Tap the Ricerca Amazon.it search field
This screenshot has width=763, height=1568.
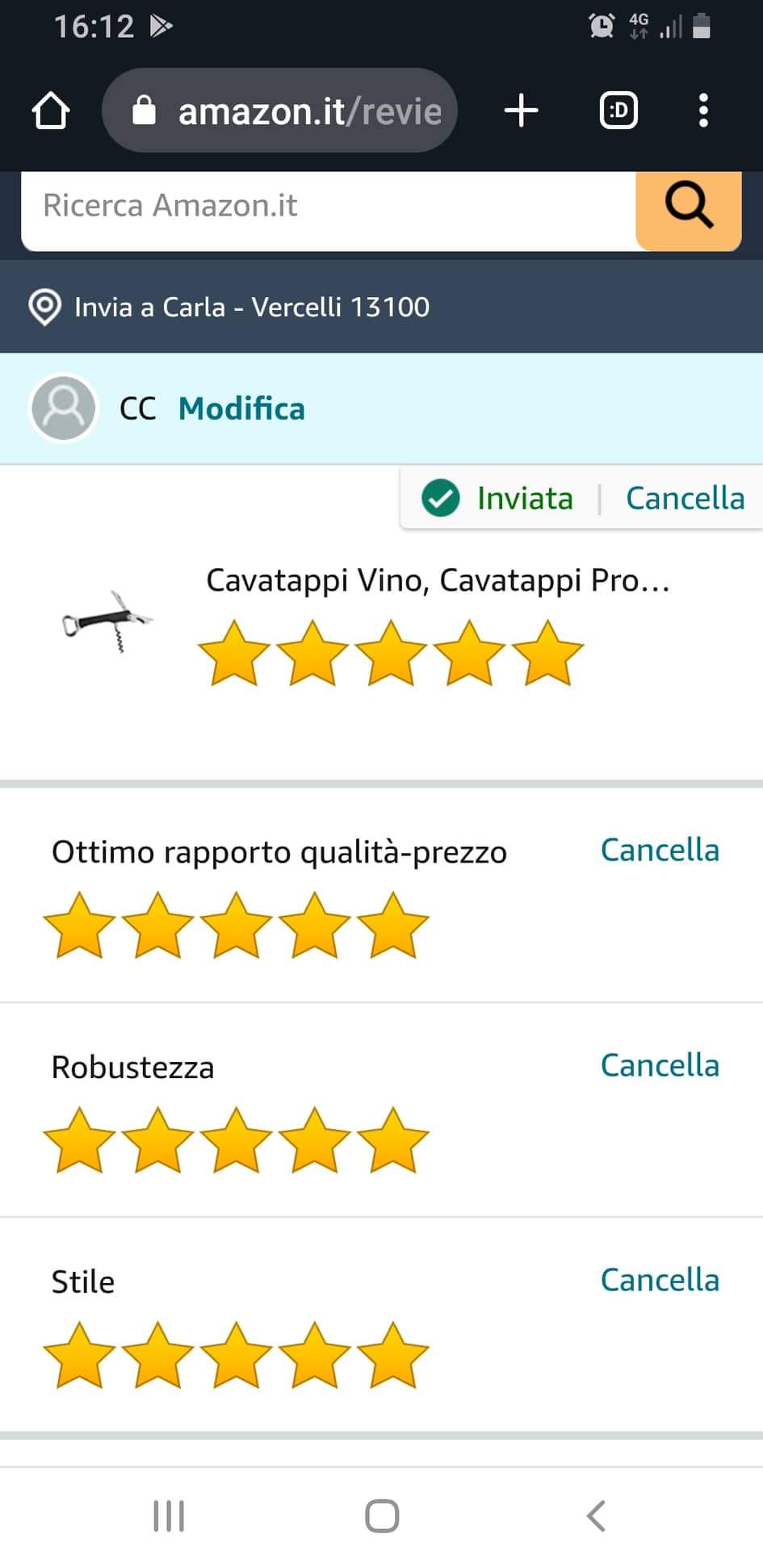tap(327, 207)
